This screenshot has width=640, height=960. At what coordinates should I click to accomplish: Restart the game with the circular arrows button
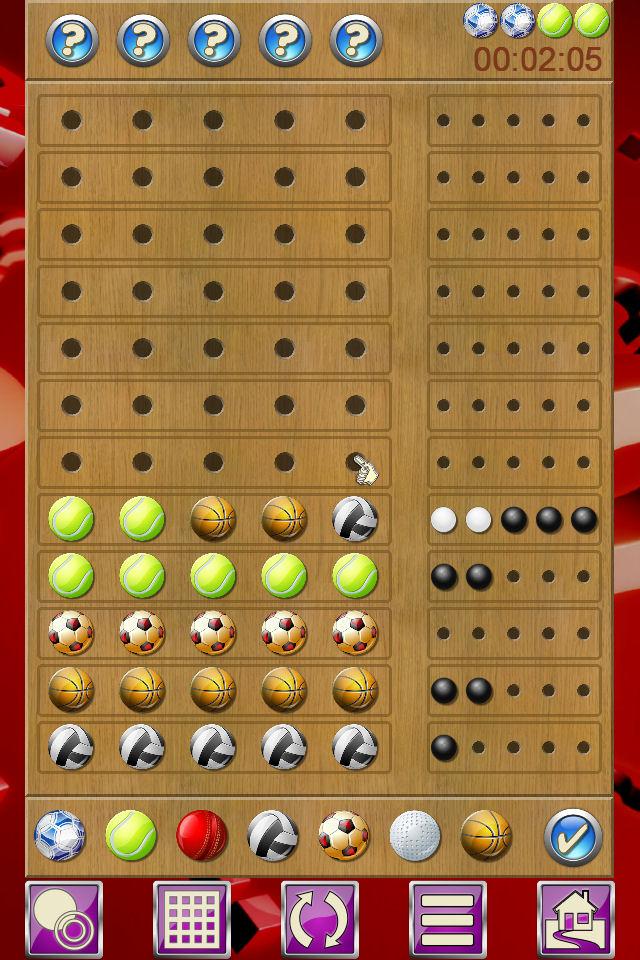point(320,919)
